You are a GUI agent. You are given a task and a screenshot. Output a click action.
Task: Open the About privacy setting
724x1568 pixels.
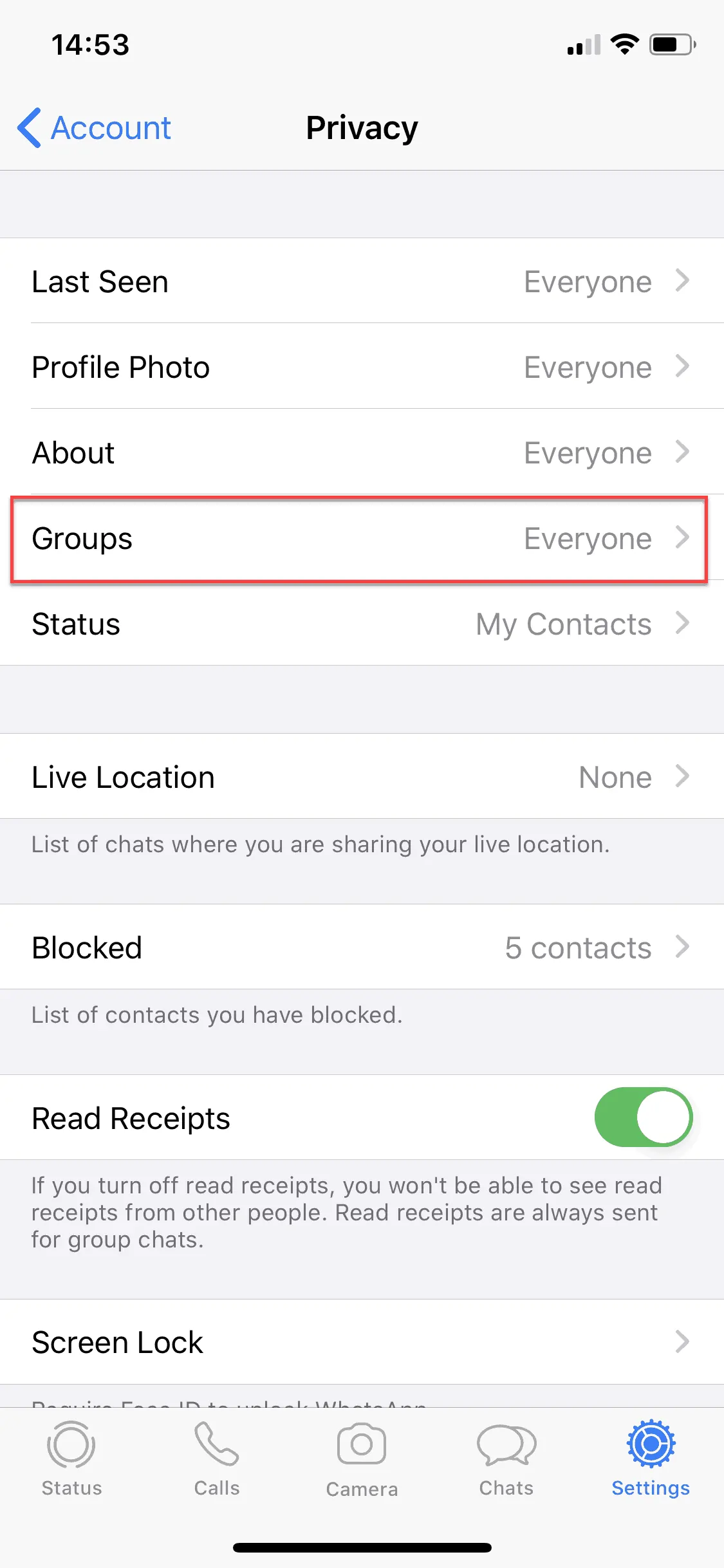[x=362, y=452]
